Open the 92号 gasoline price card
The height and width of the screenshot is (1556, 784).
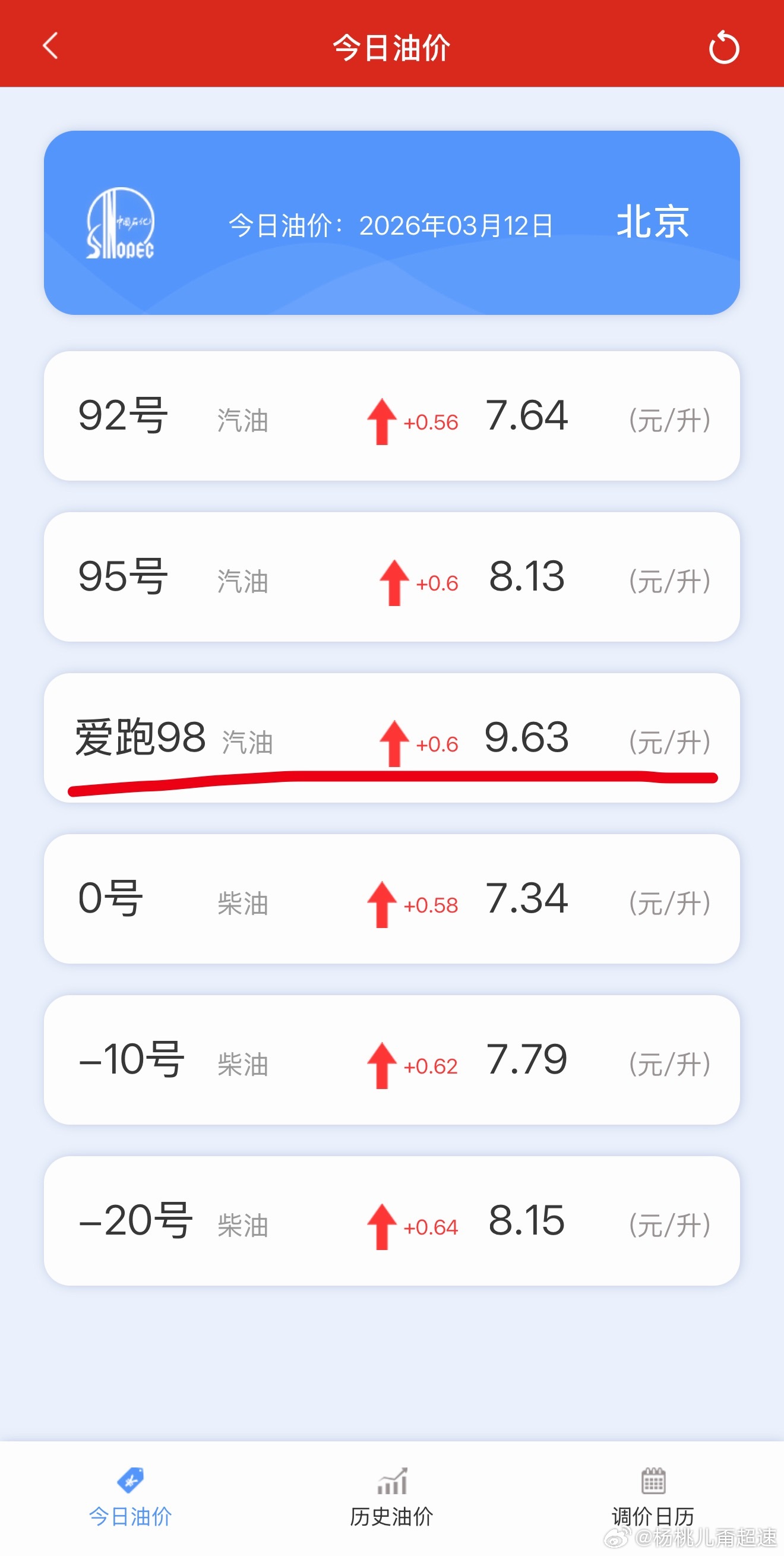[x=392, y=417]
